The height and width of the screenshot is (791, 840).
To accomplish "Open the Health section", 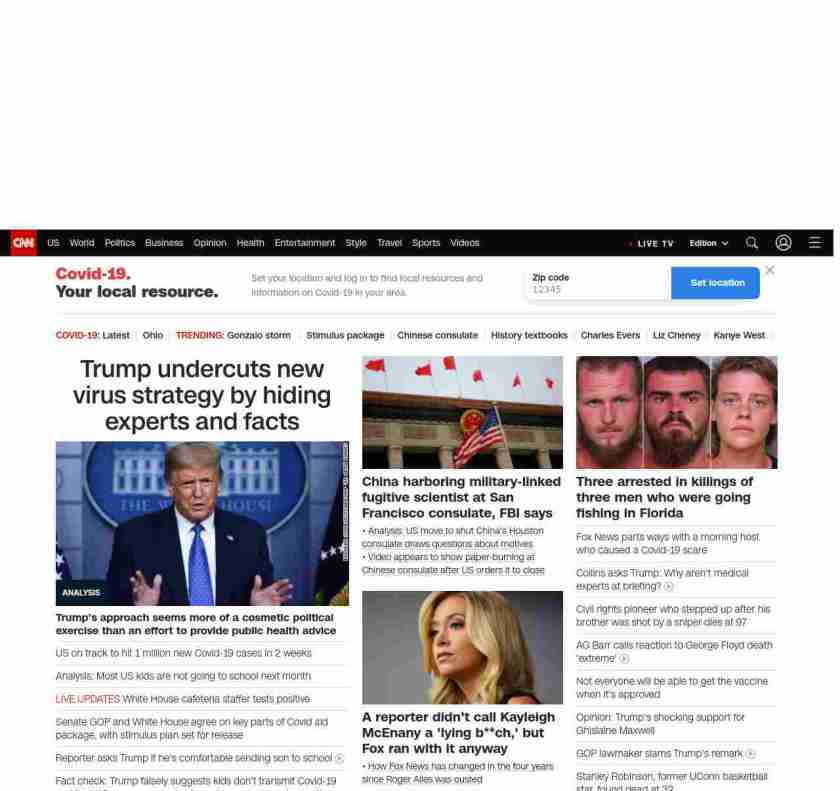I will pyautogui.click(x=250, y=243).
